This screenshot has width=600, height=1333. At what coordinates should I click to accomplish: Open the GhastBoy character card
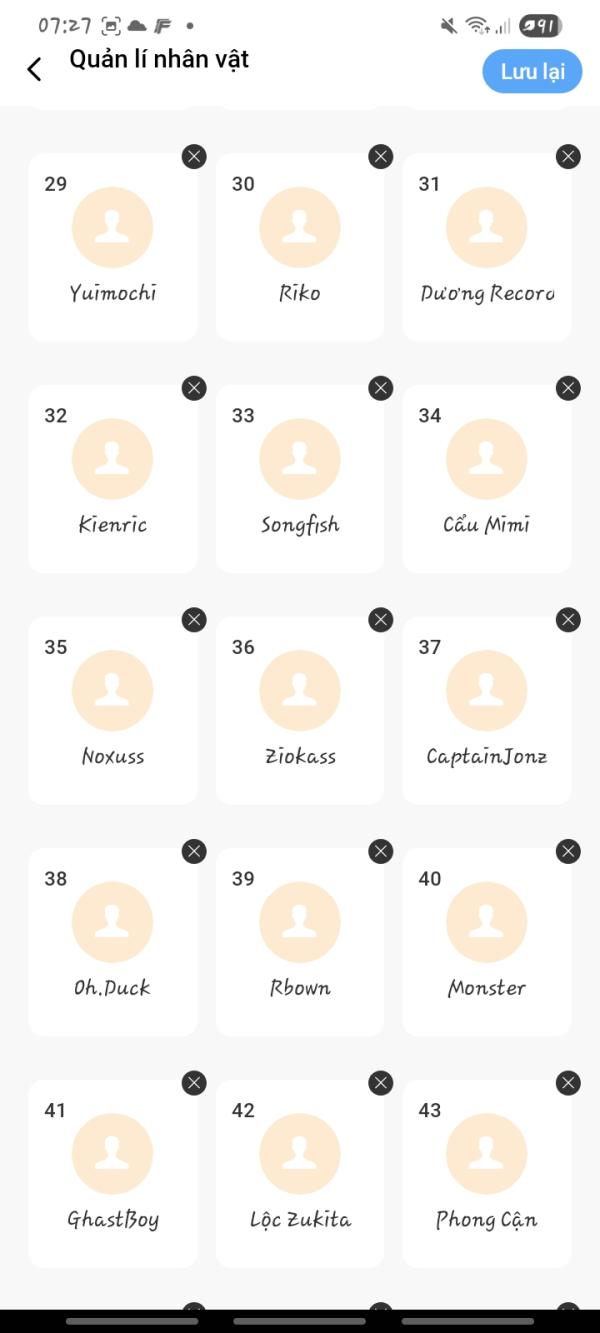point(112,1173)
